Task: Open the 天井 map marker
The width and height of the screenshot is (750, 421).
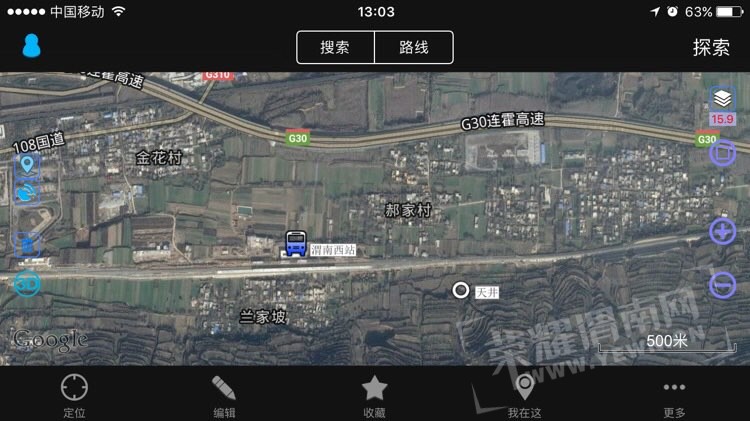Action: pos(461,291)
